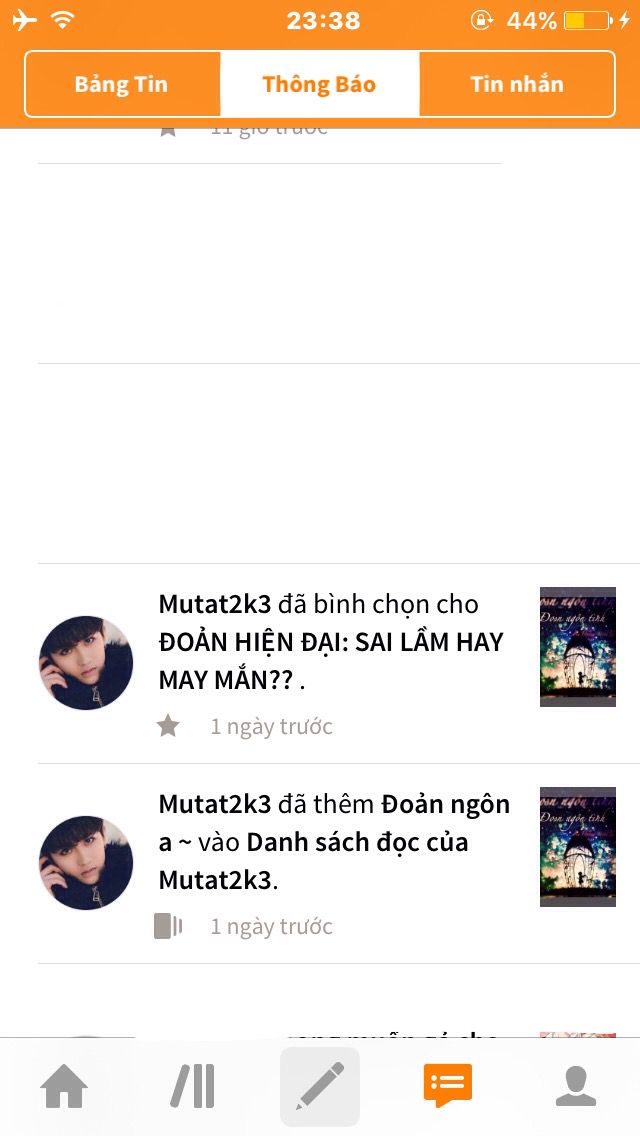Open the notifications chat bubble tab
The height and width of the screenshot is (1136, 640).
tap(447, 1086)
